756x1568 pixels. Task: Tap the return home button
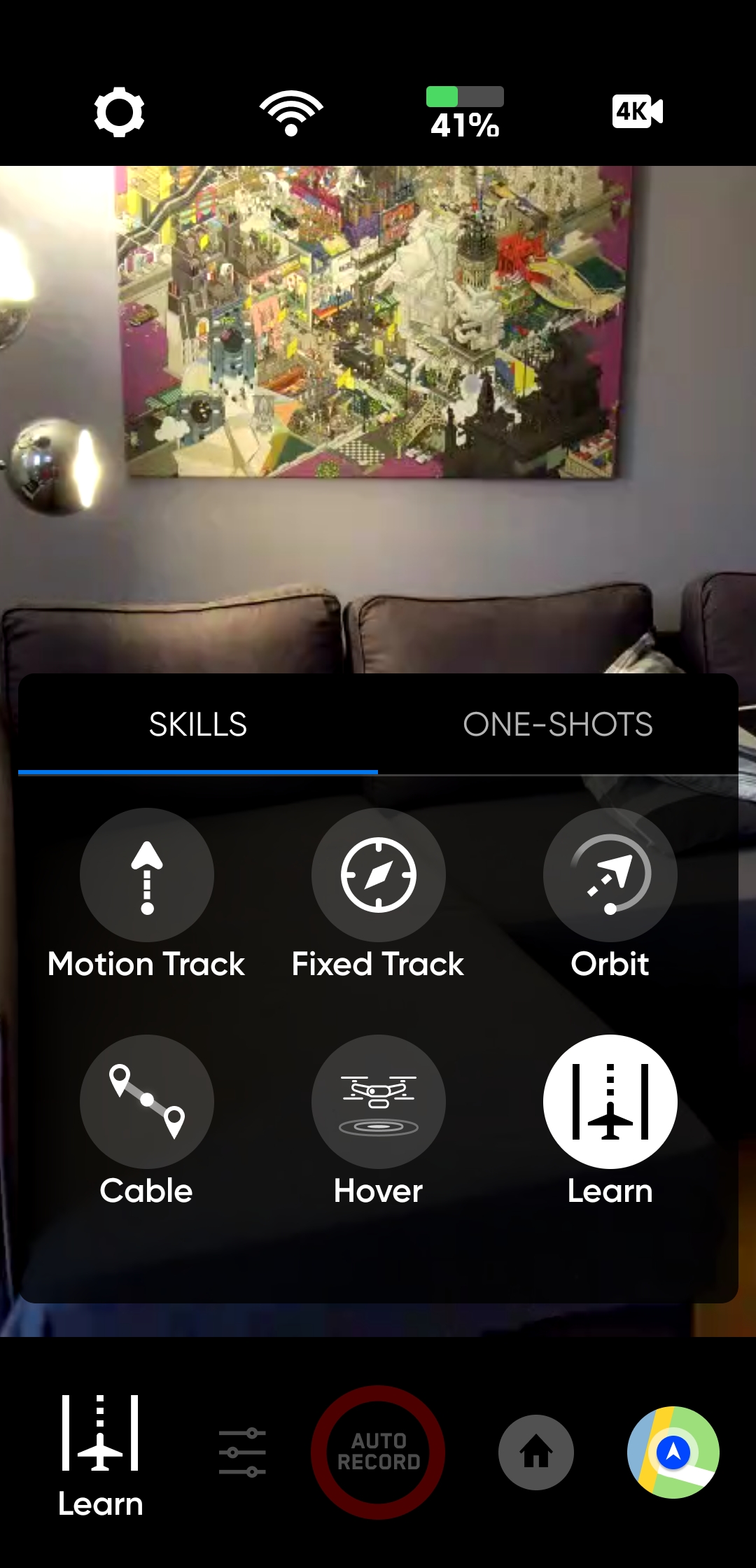[x=536, y=1452]
